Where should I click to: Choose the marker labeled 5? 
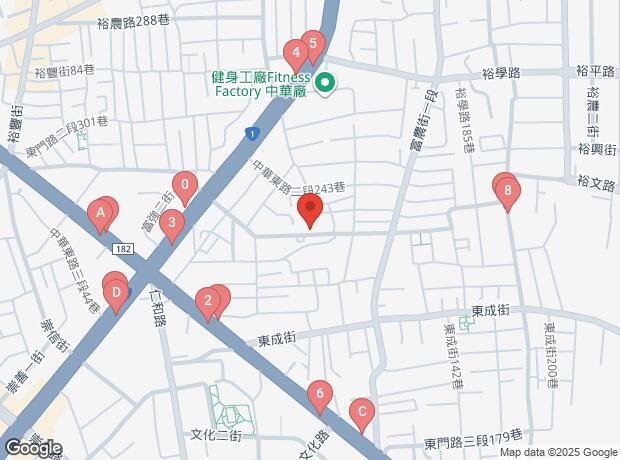click(313, 44)
